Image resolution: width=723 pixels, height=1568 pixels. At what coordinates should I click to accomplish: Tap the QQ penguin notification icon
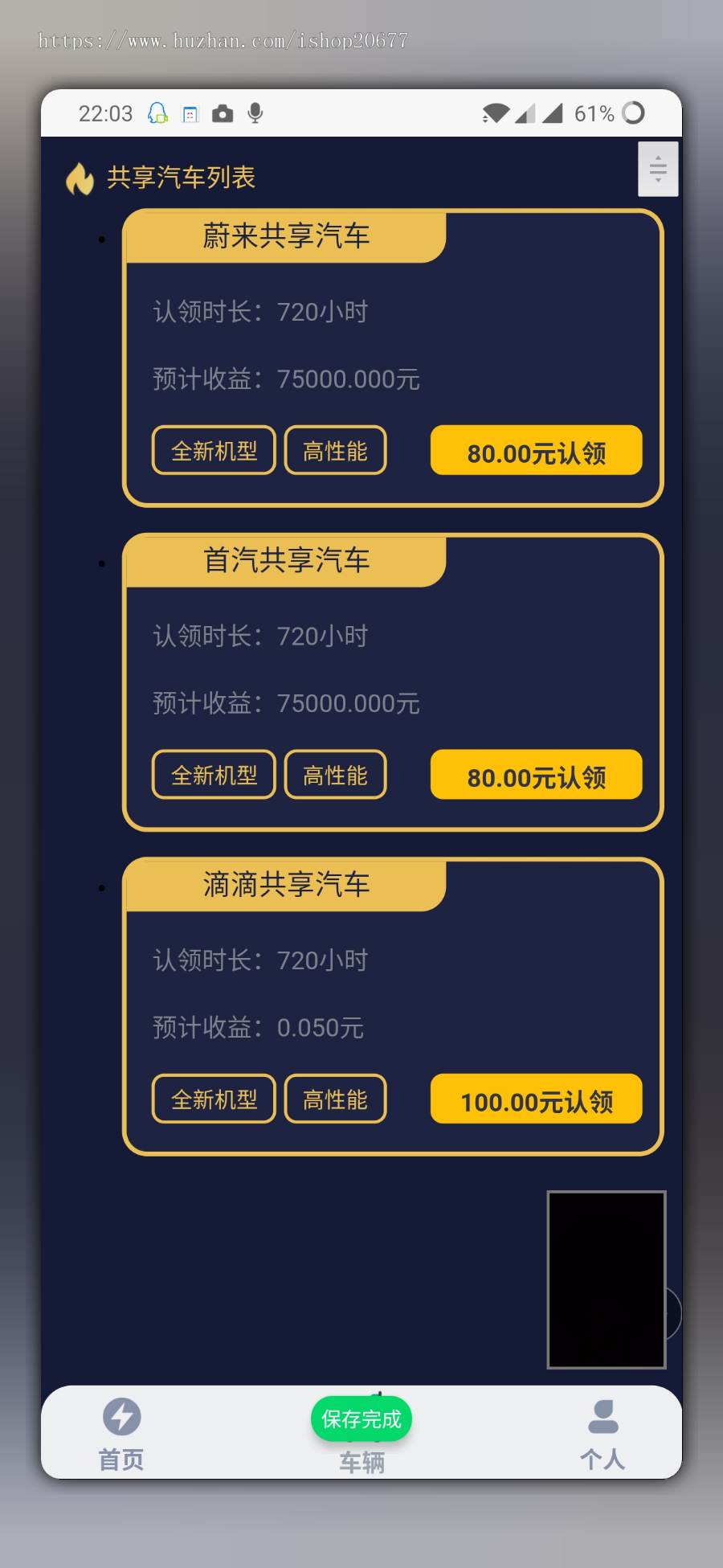coord(157,113)
